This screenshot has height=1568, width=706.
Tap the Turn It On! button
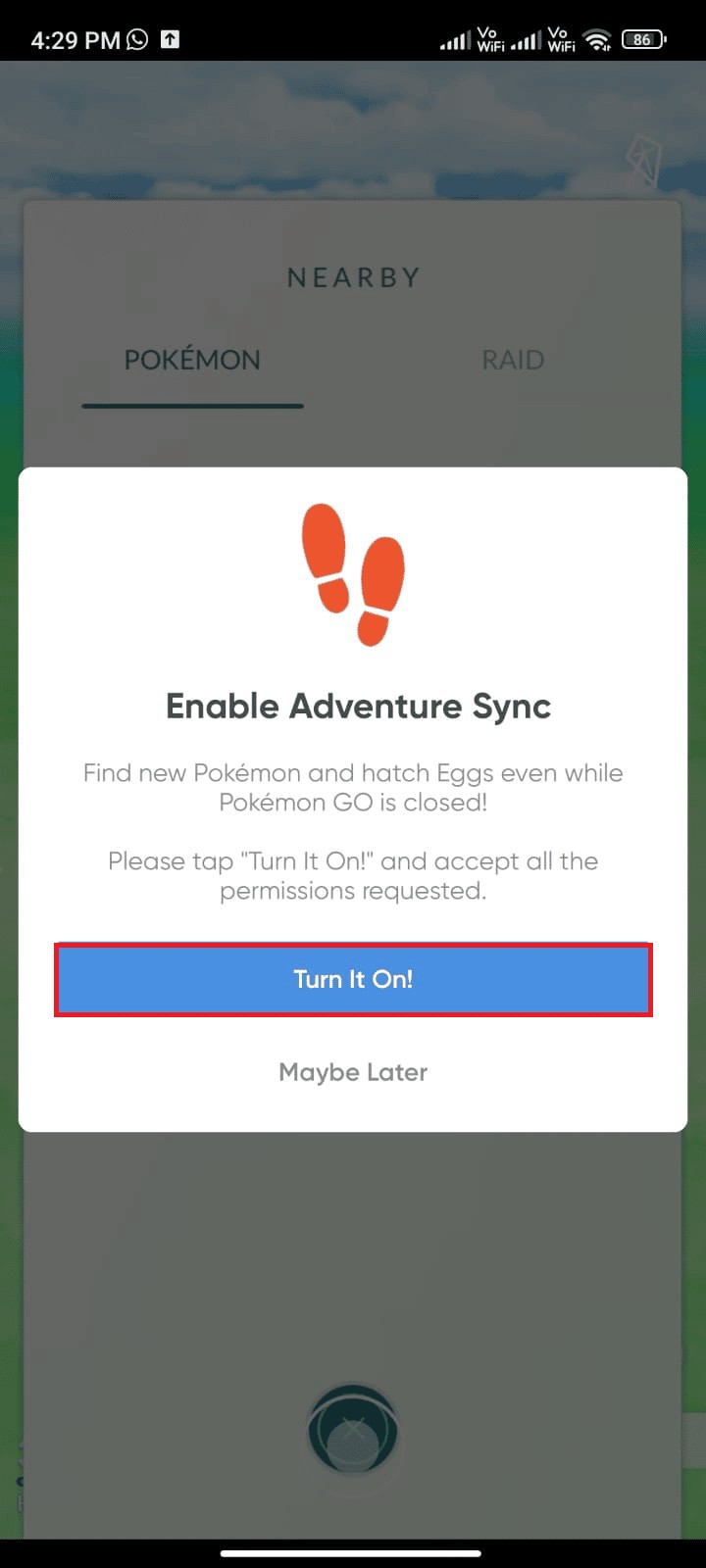353,979
